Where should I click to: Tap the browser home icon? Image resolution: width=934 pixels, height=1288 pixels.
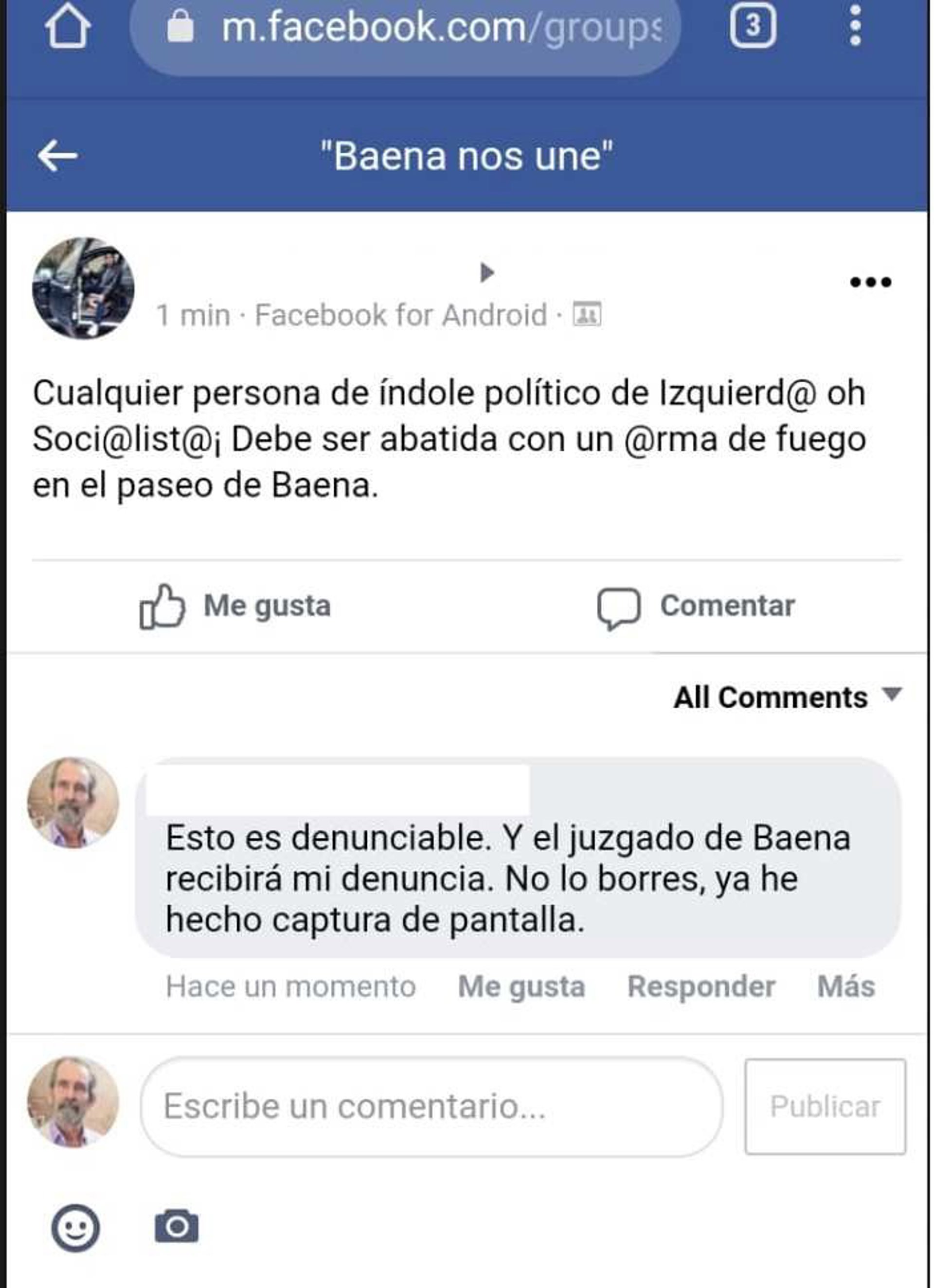[68, 27]
